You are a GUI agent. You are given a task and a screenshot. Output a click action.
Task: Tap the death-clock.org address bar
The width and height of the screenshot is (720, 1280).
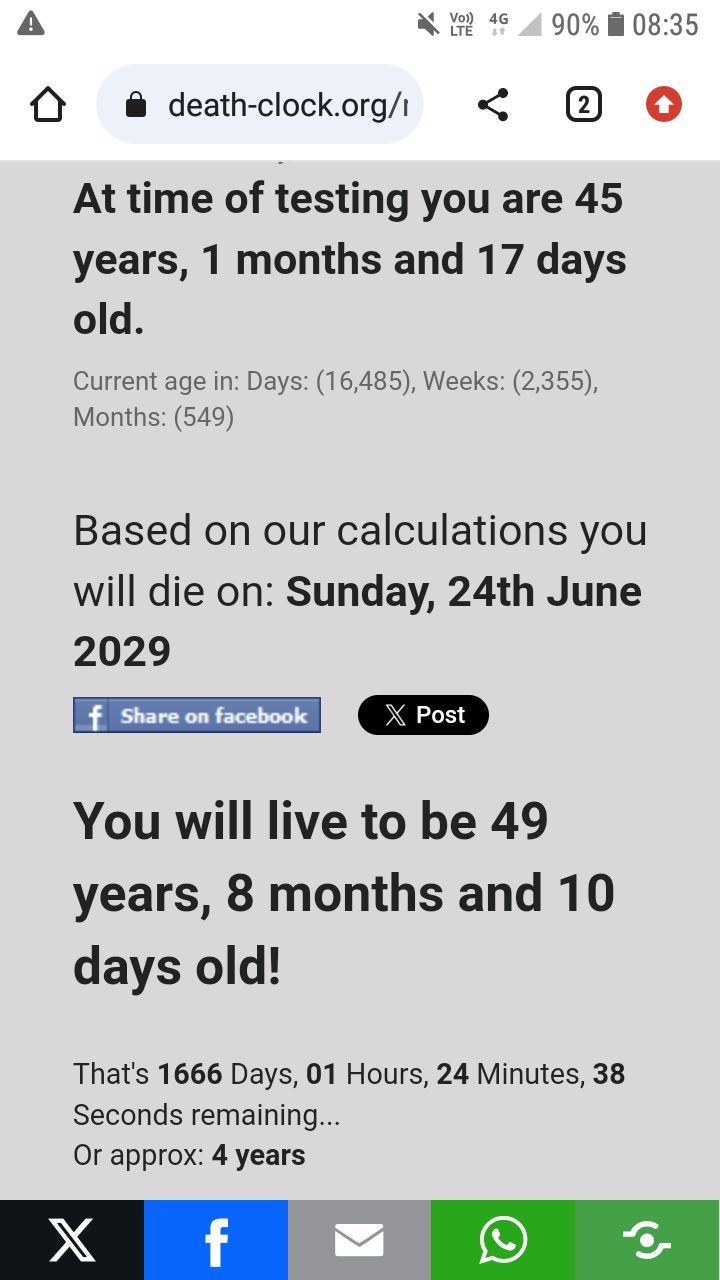click(260, 104)
